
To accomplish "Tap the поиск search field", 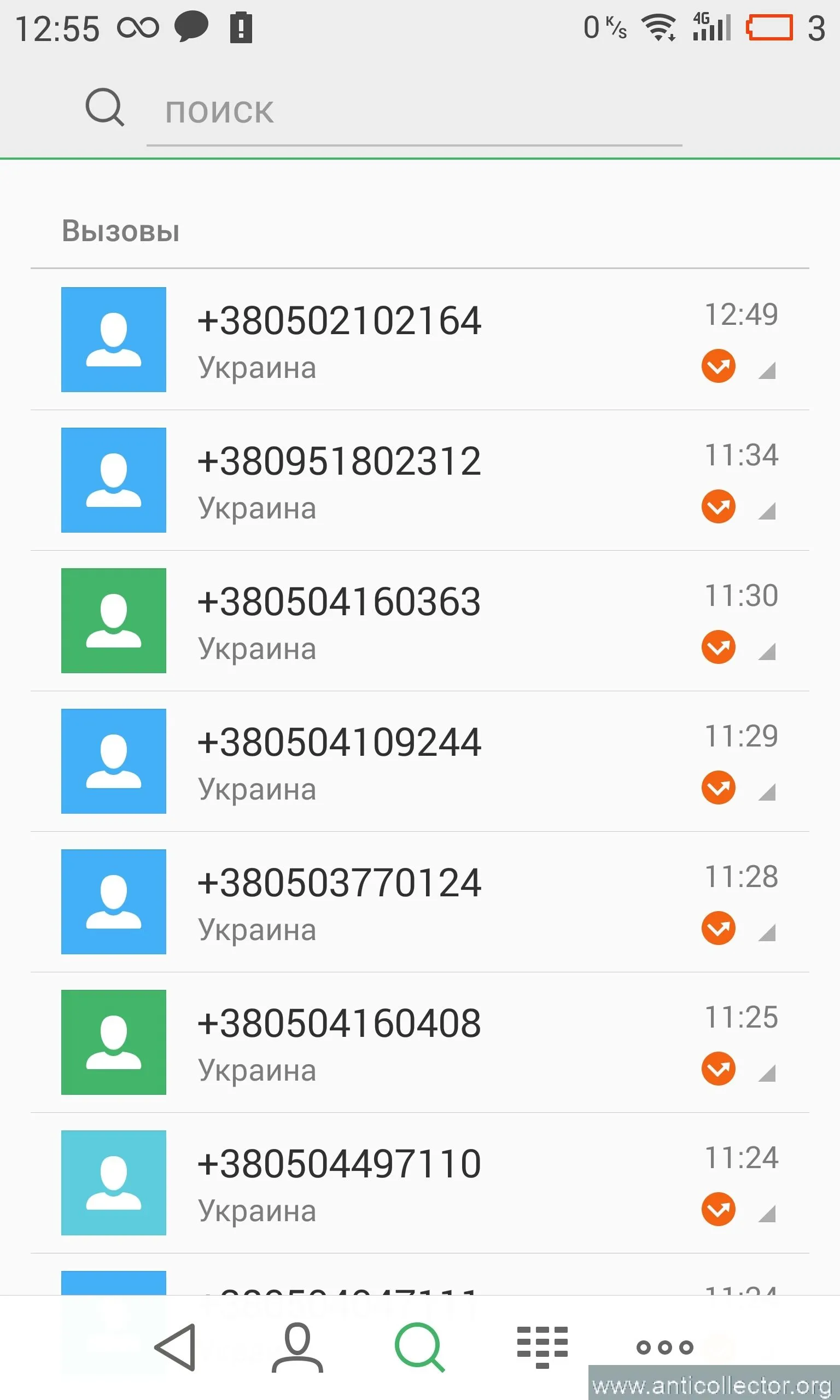I will [x=413, y=111].
